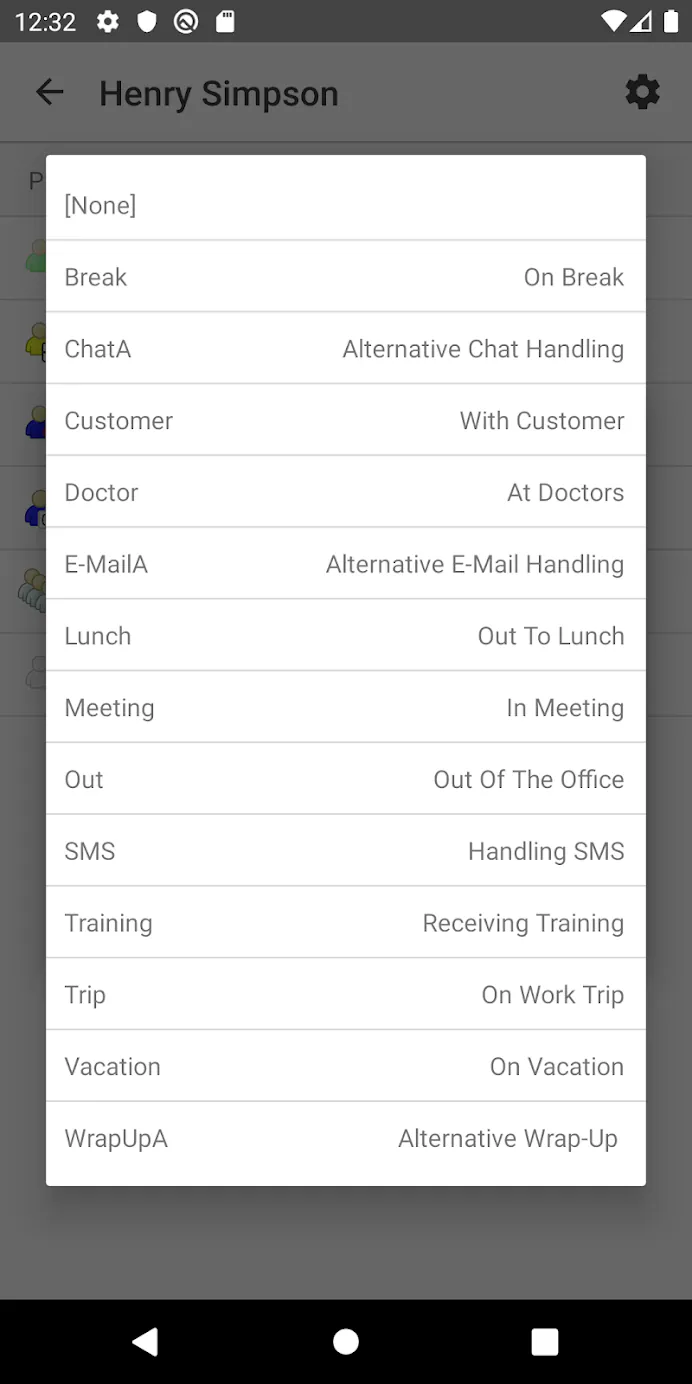Go to the system home screen

(x=346, y=1342)
